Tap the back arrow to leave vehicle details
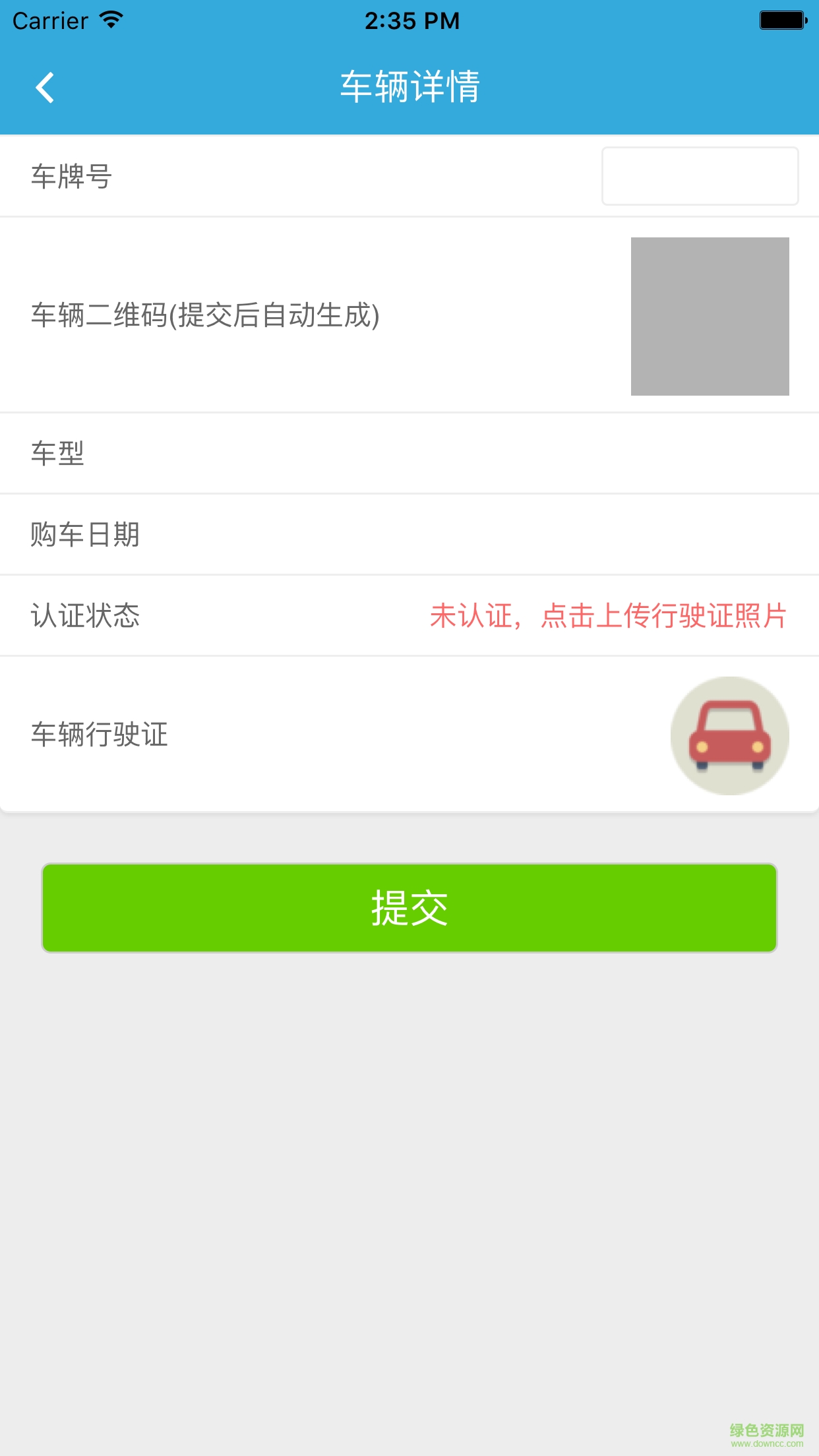This screenshot has height=1456, width=819. click(x=45, y=86)
